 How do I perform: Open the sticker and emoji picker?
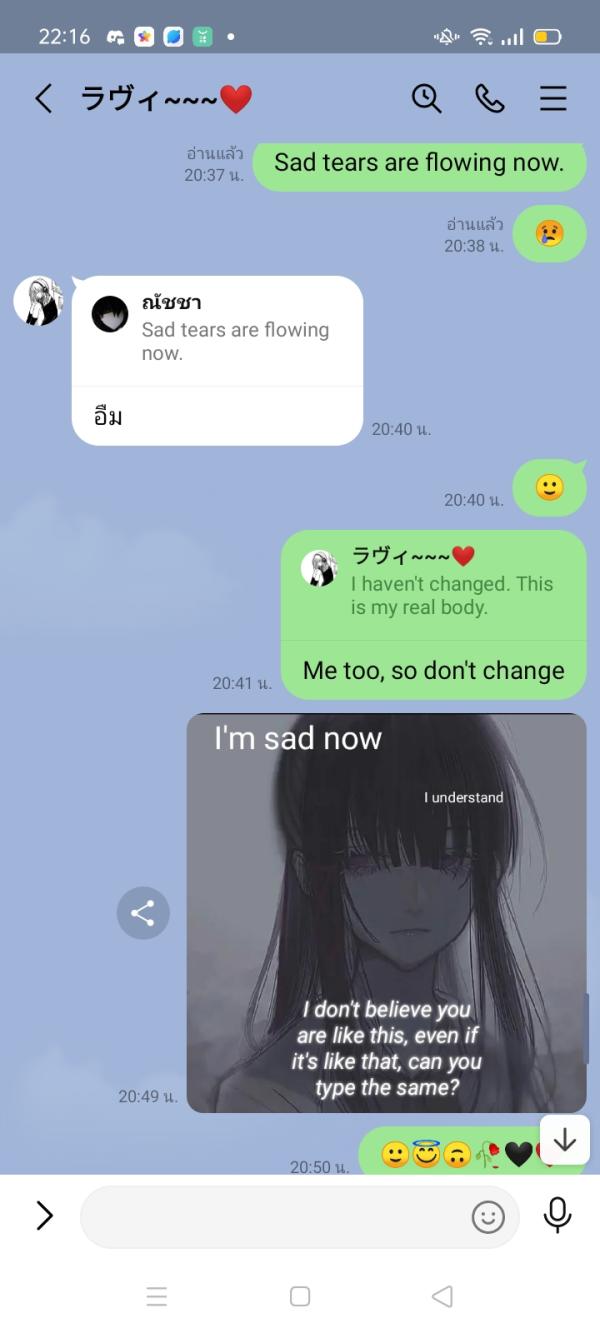(488, 1217)
